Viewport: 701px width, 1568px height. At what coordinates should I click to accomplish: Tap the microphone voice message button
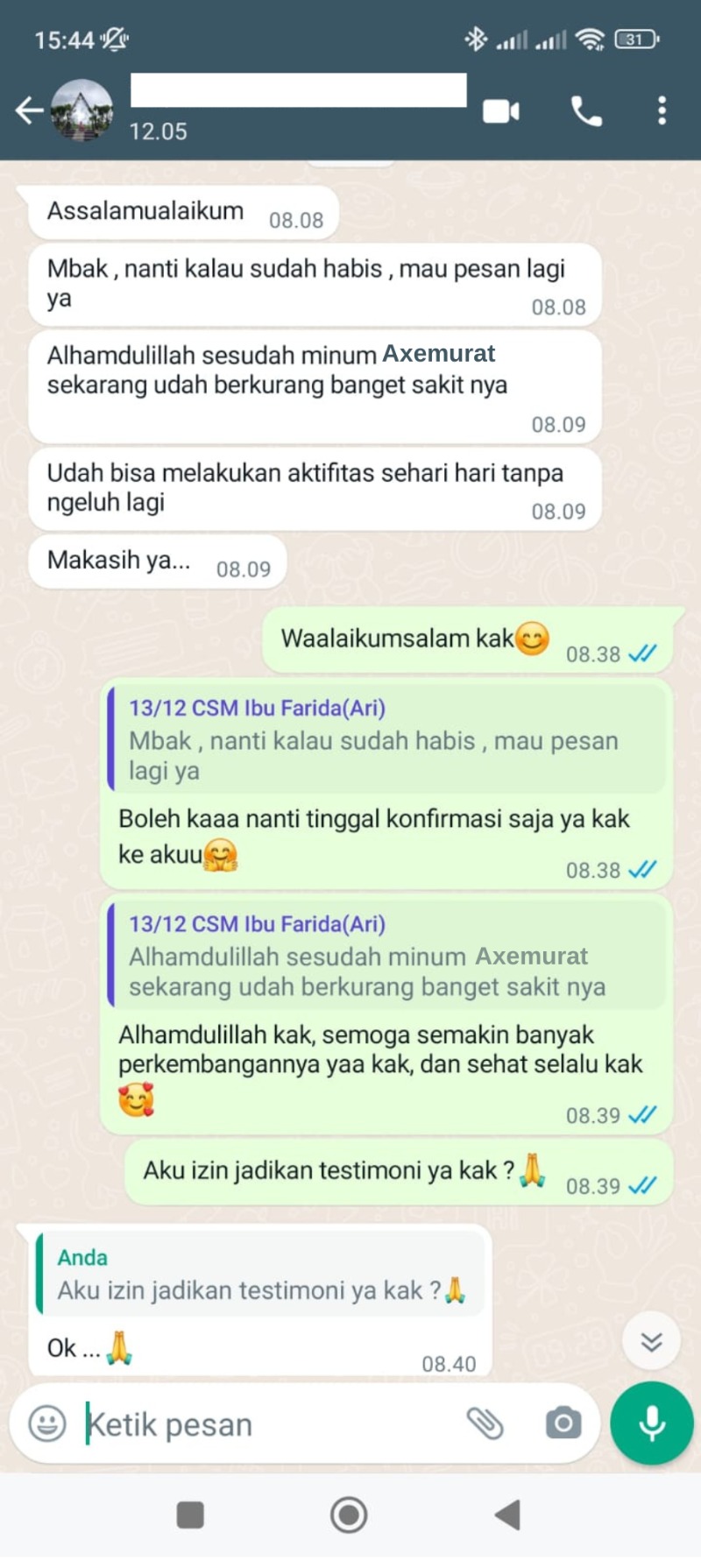click(651, 1423)
